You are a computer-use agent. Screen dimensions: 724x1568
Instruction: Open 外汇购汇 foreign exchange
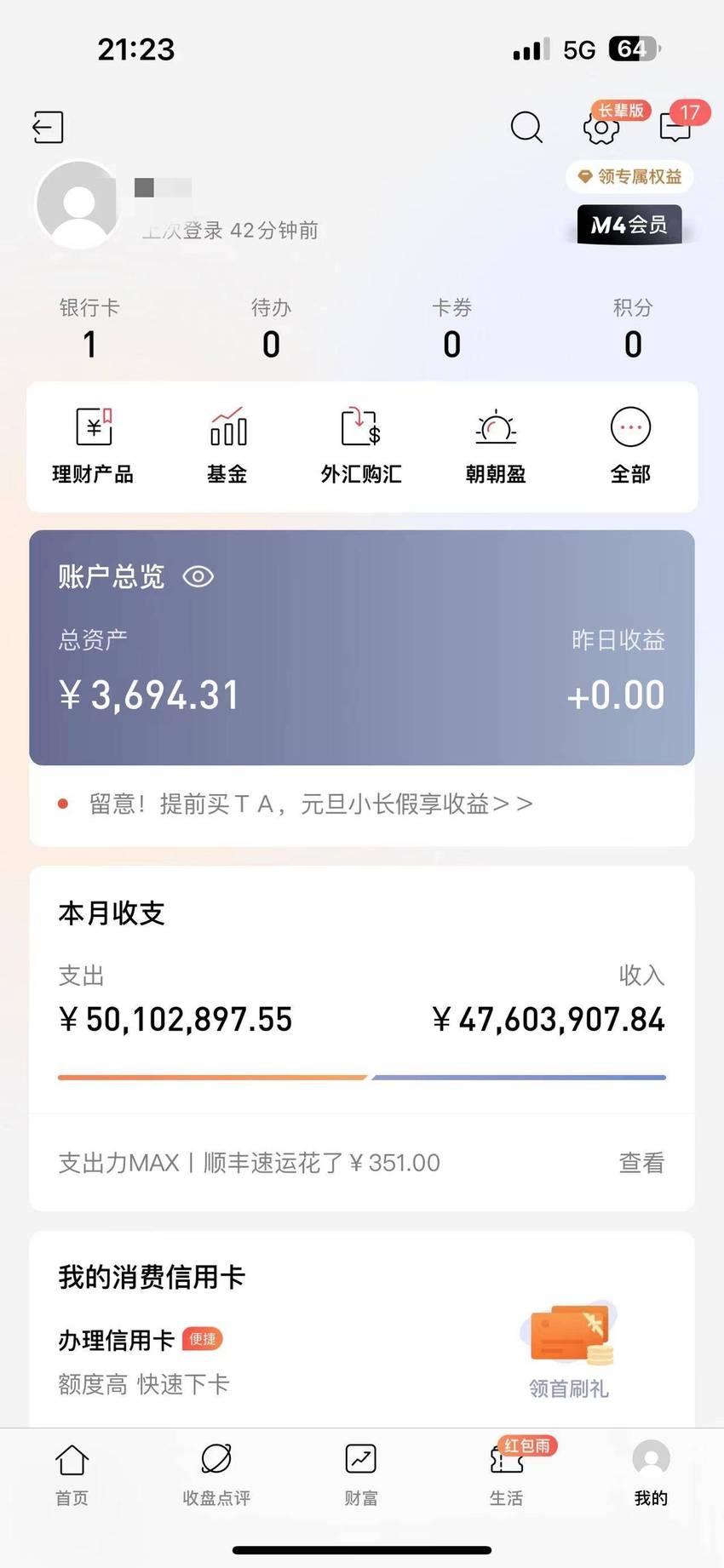(361, 446)
